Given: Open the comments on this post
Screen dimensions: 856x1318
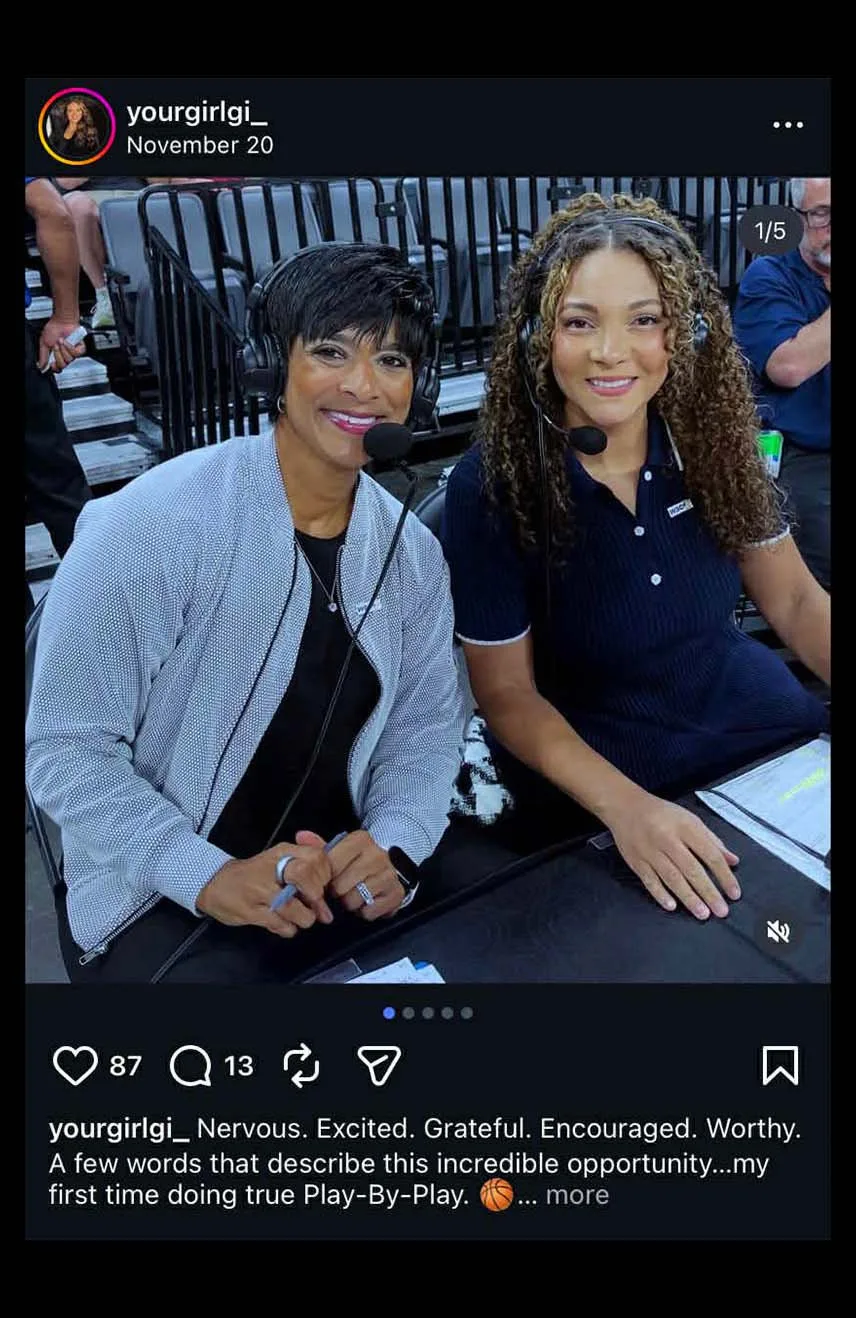Looking at the screenshot, I should (190, 1066).
